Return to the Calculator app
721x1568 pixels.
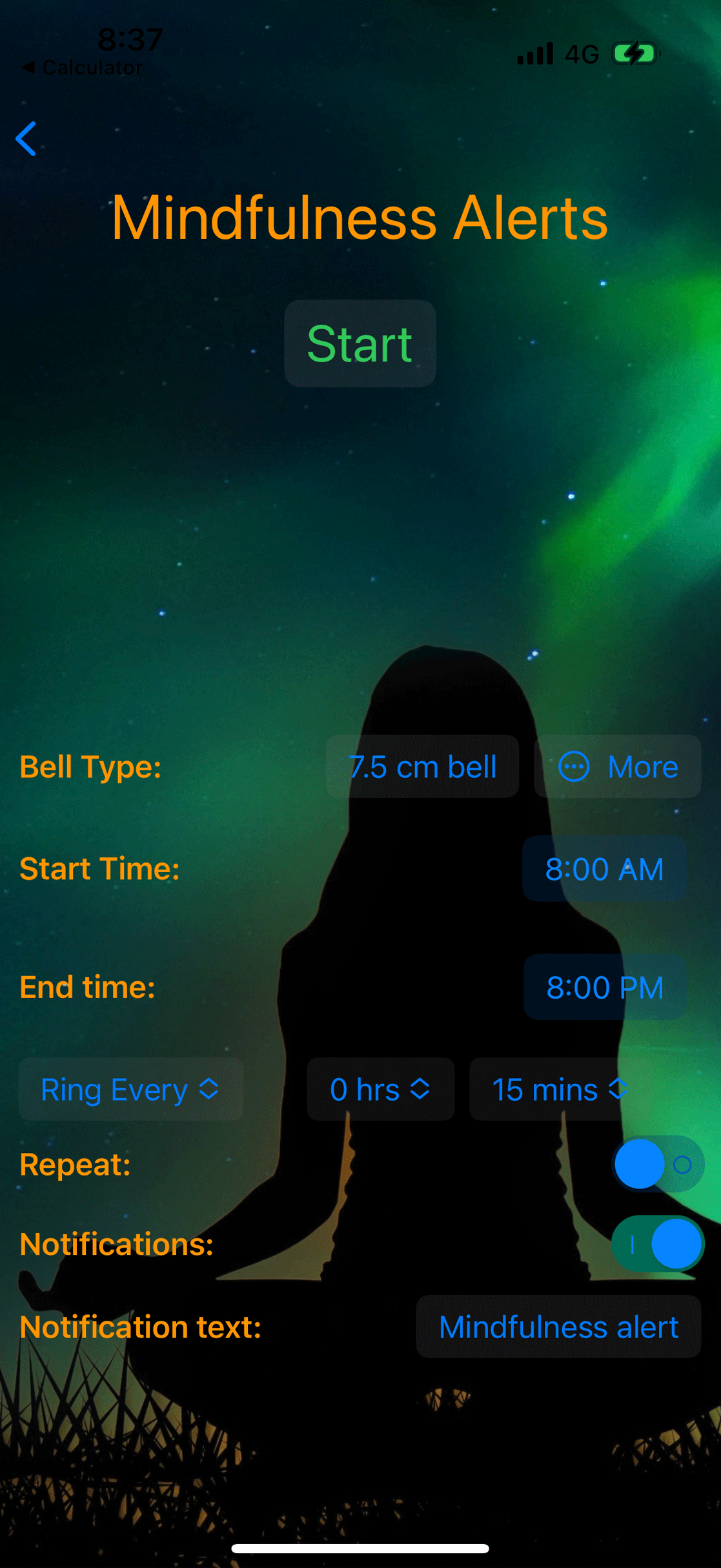83,67
